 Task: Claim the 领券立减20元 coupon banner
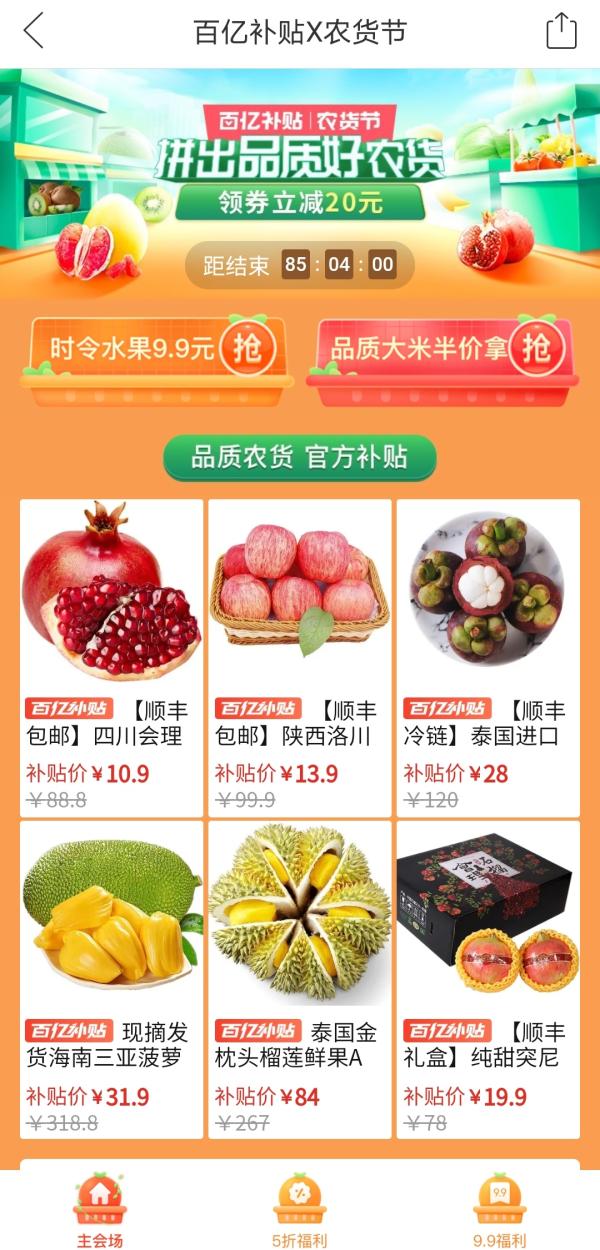(300, 203)
